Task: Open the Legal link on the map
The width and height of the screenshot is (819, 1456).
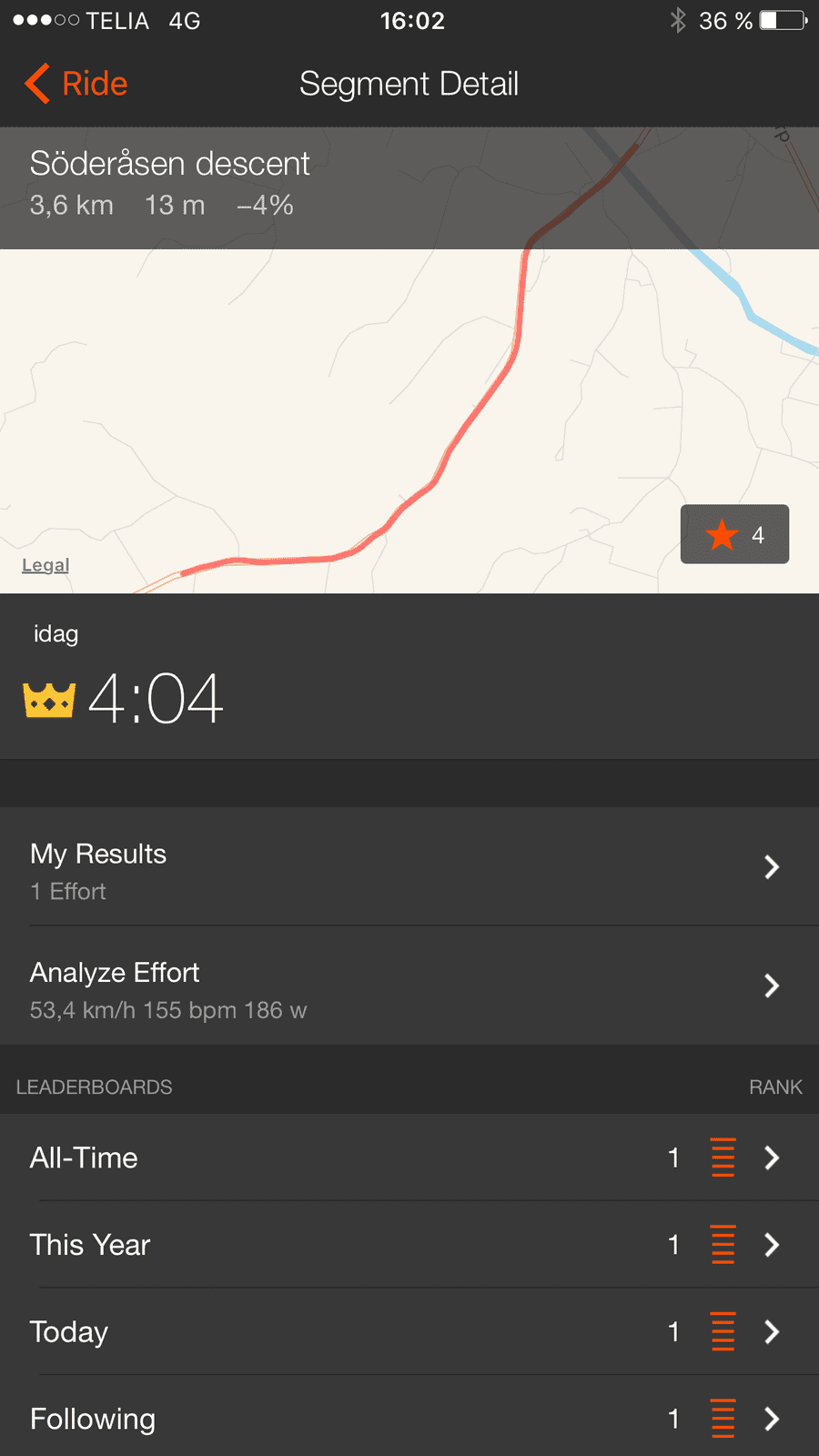Action: point(45,565)
